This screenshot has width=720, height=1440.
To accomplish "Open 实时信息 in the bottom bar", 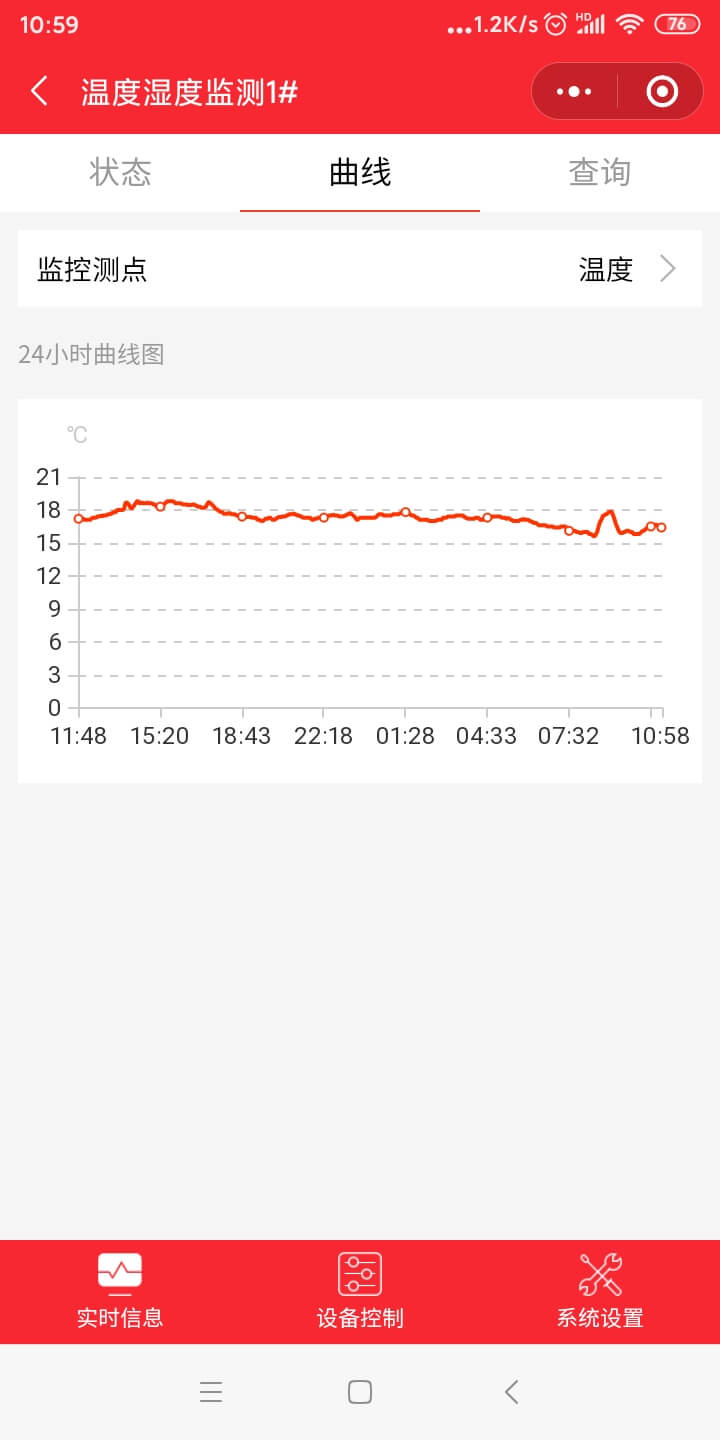I will click(120, 1291).
